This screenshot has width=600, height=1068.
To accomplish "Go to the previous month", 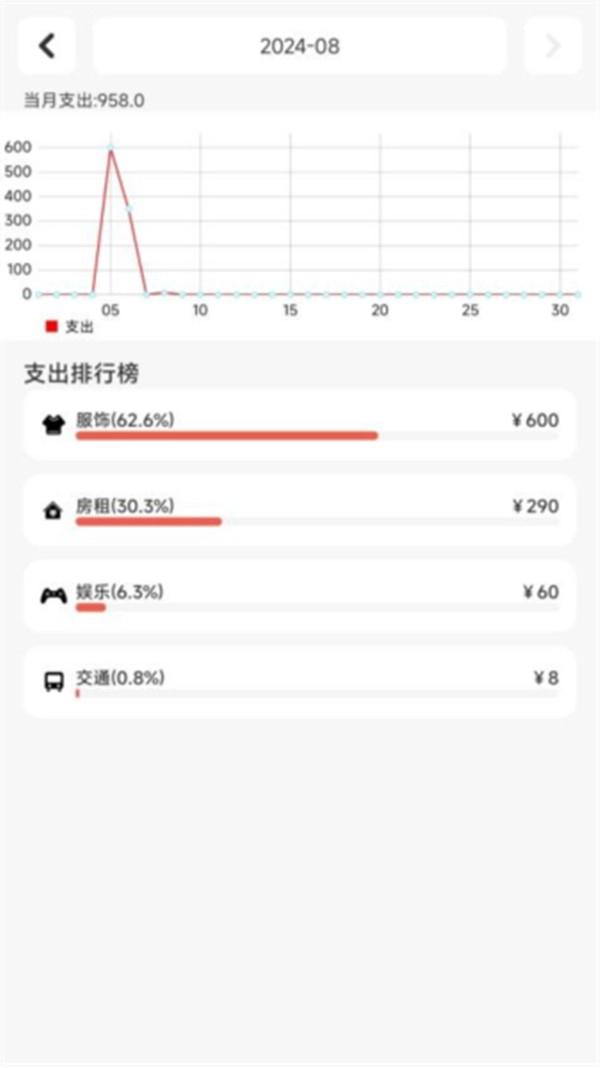I will point(46,46).
